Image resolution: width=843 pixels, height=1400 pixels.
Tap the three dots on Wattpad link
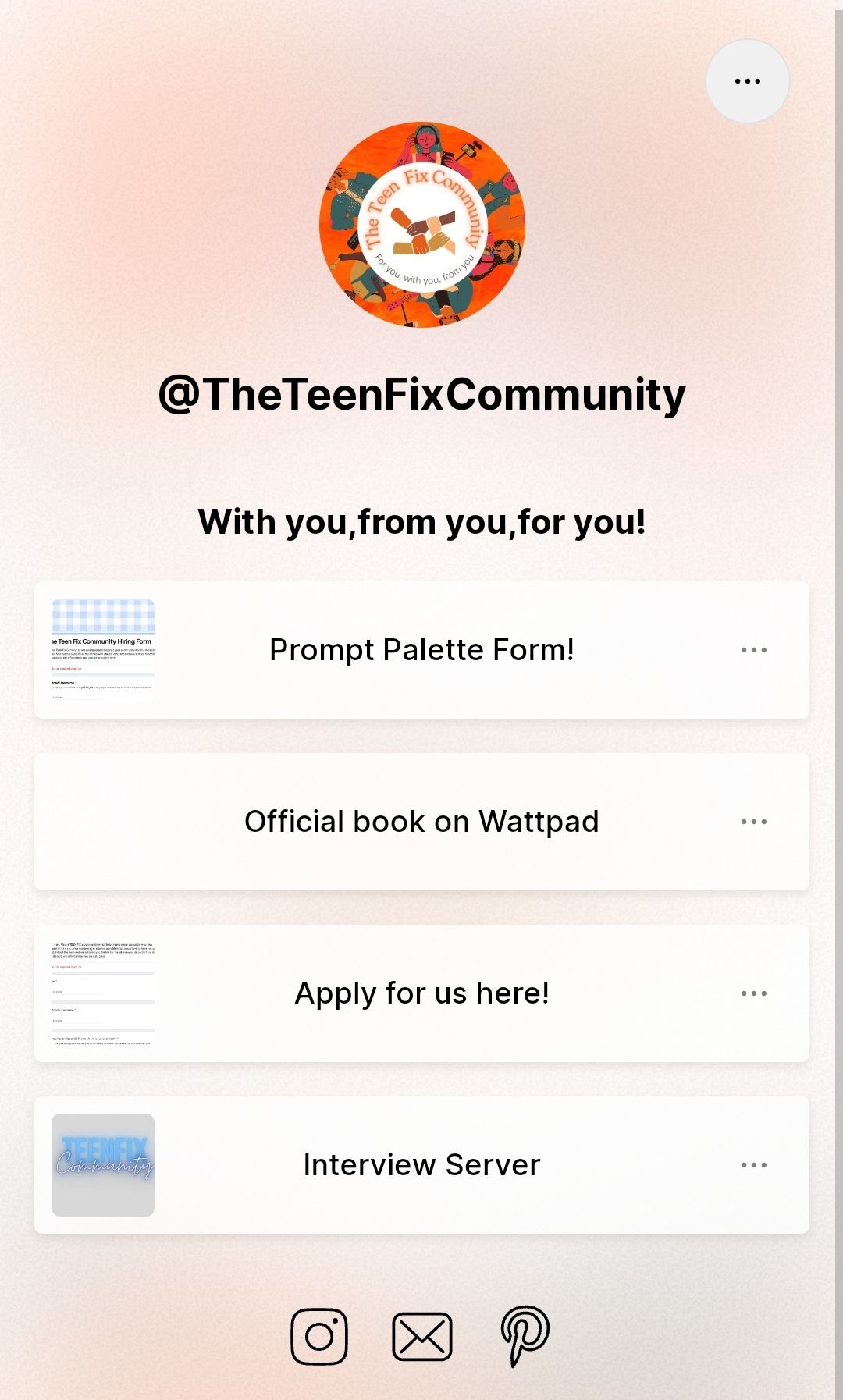click(753, 821)
